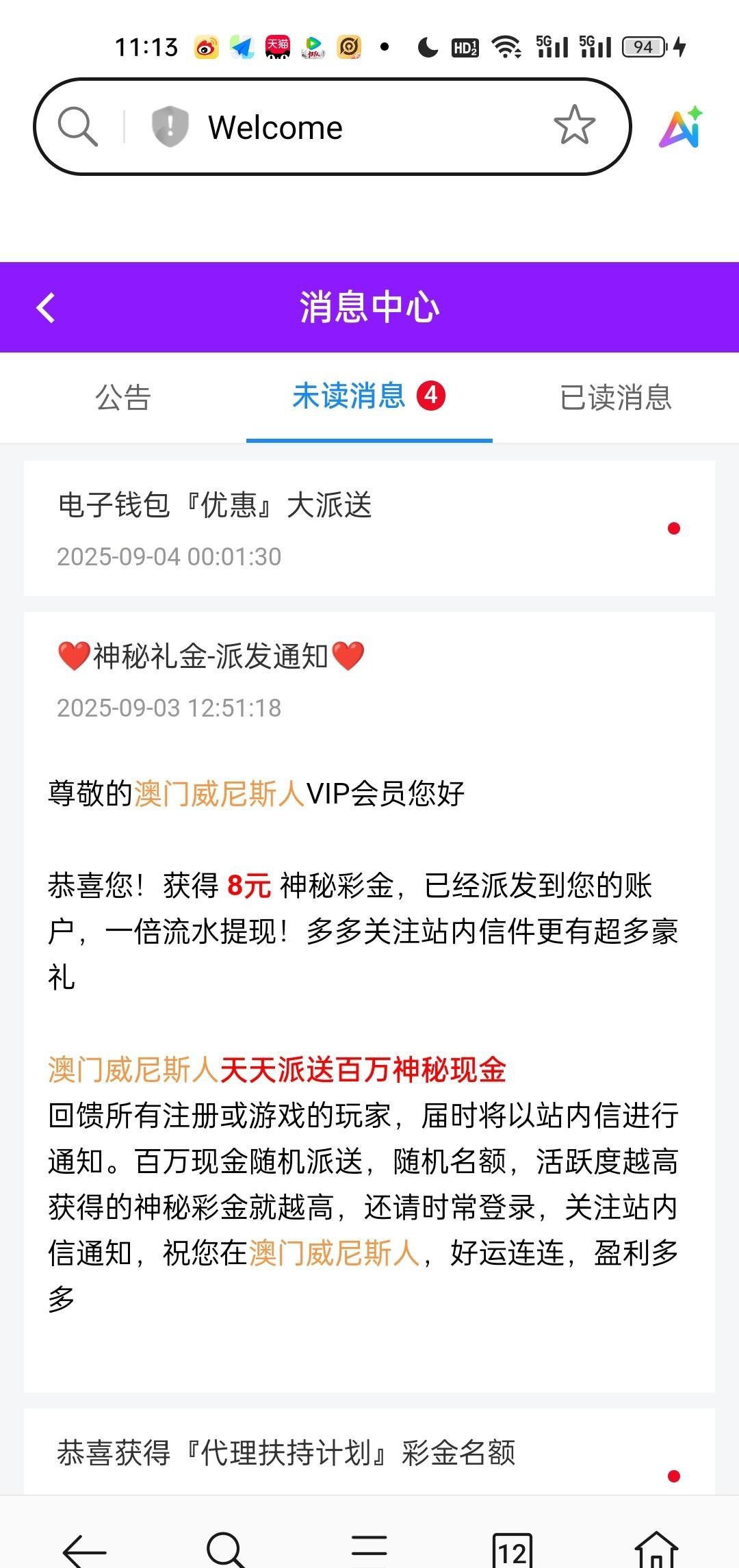Go back from 消息中心
Viewport: 739px width, 1568px height.
45,308
